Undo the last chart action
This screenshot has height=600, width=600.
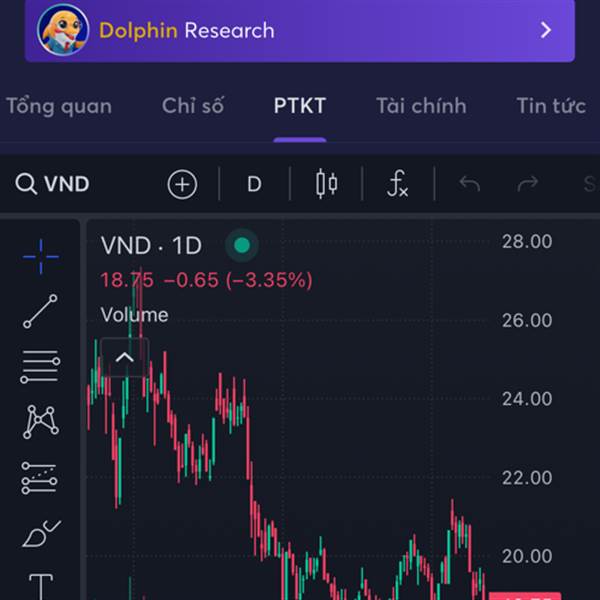click(470, 184)
